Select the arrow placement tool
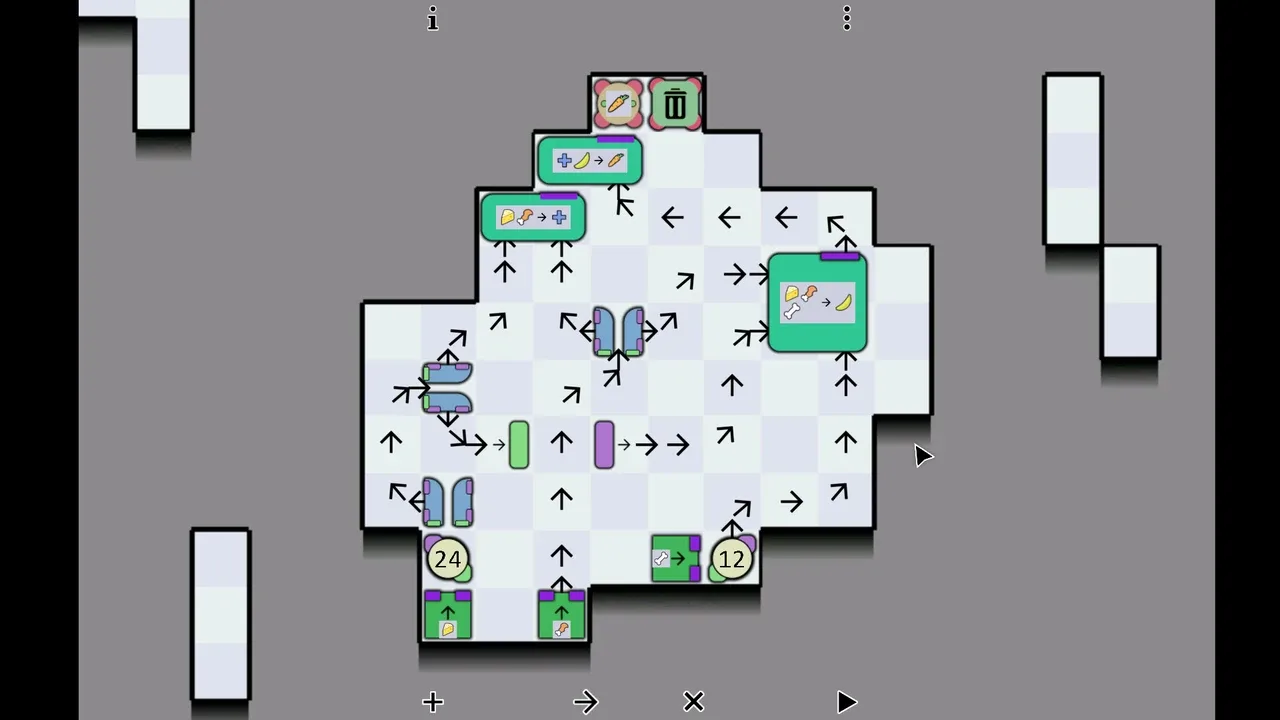Viewport: 1280px width, 720px height. point(586,702)
